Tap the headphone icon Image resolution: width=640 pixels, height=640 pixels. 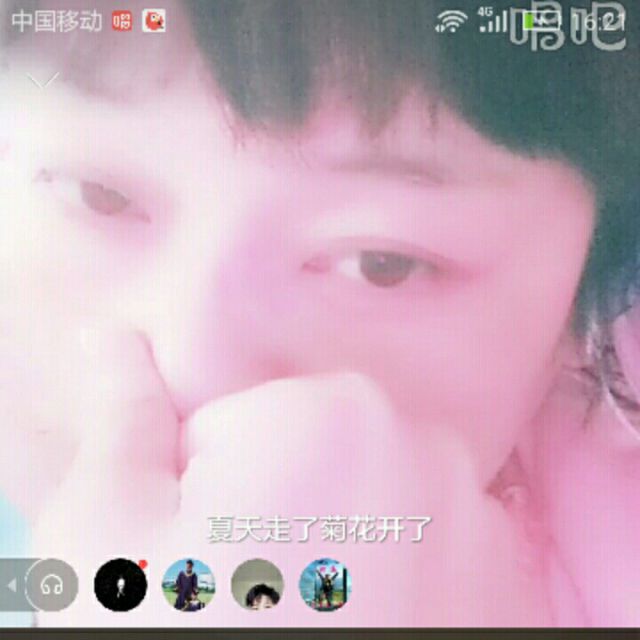(52, 585)
